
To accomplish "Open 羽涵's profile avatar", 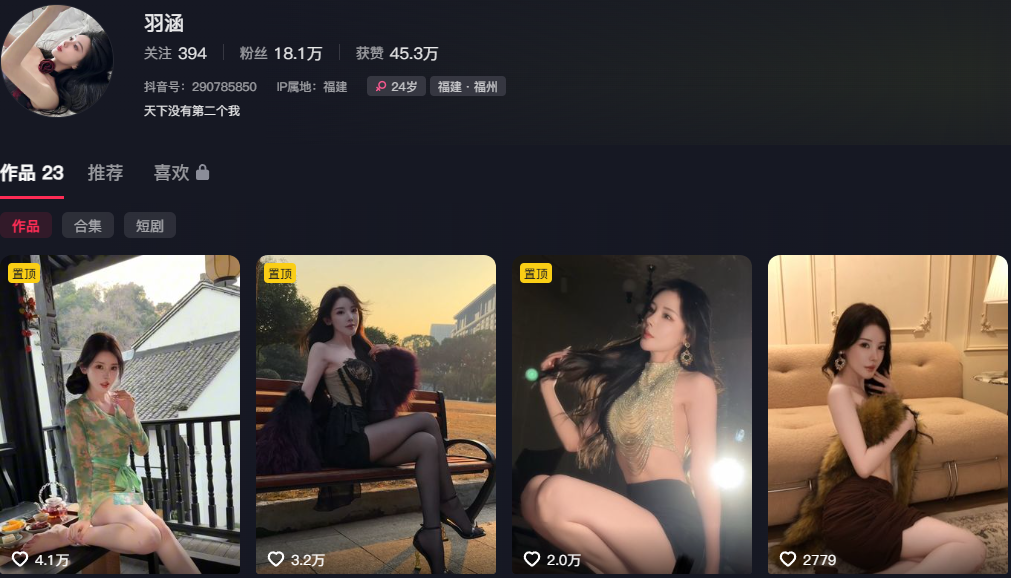I will coord(56,62).
